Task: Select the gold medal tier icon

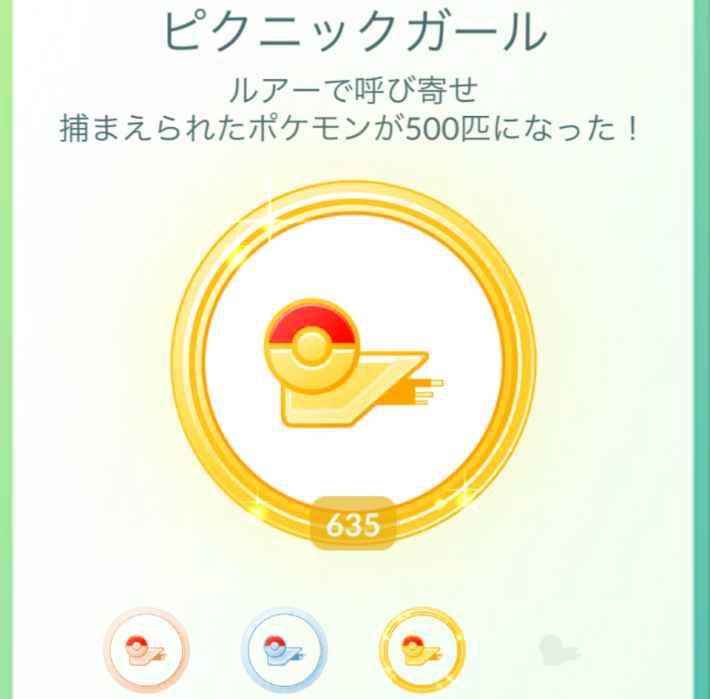Action: click(x=423, y=650)
